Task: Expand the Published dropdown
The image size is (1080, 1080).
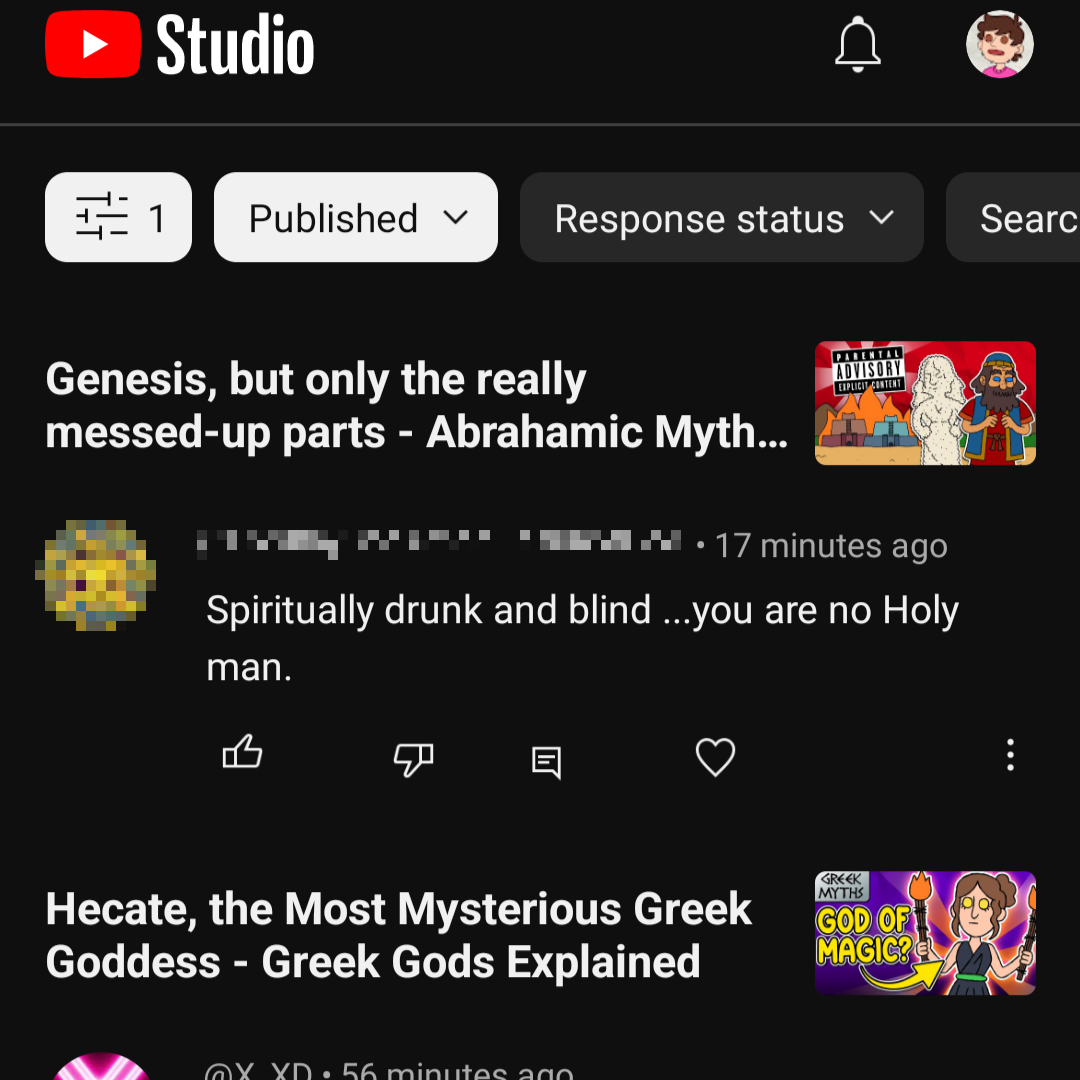Action: point(356,217)
